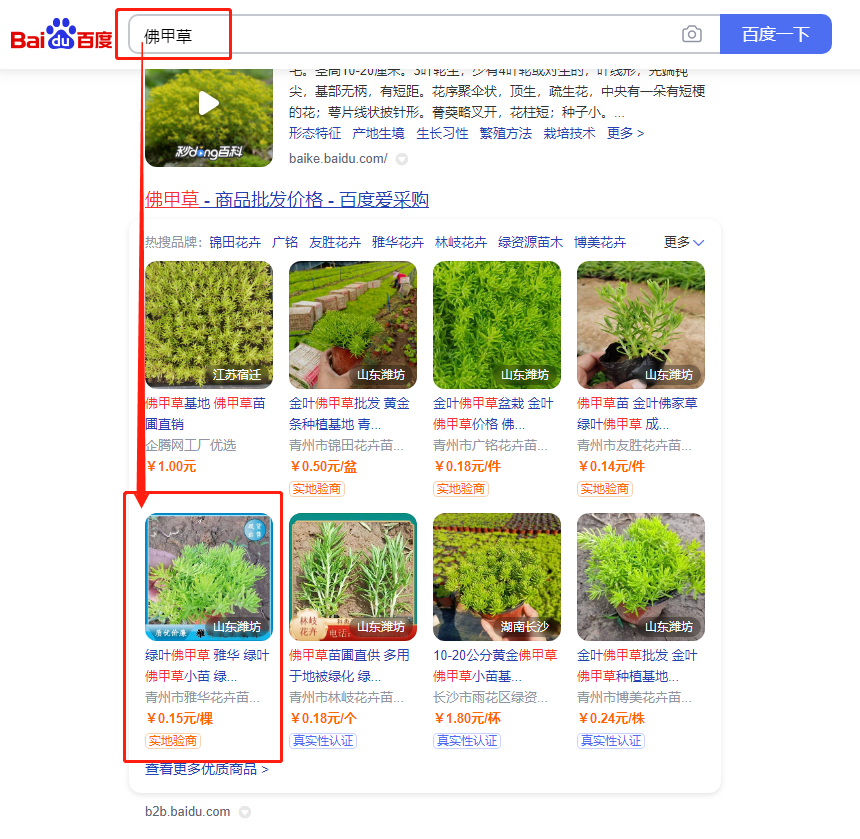Open the 栽培技术 section link
The height and width of the screenshot is (839, 860).
click(569, 133)
